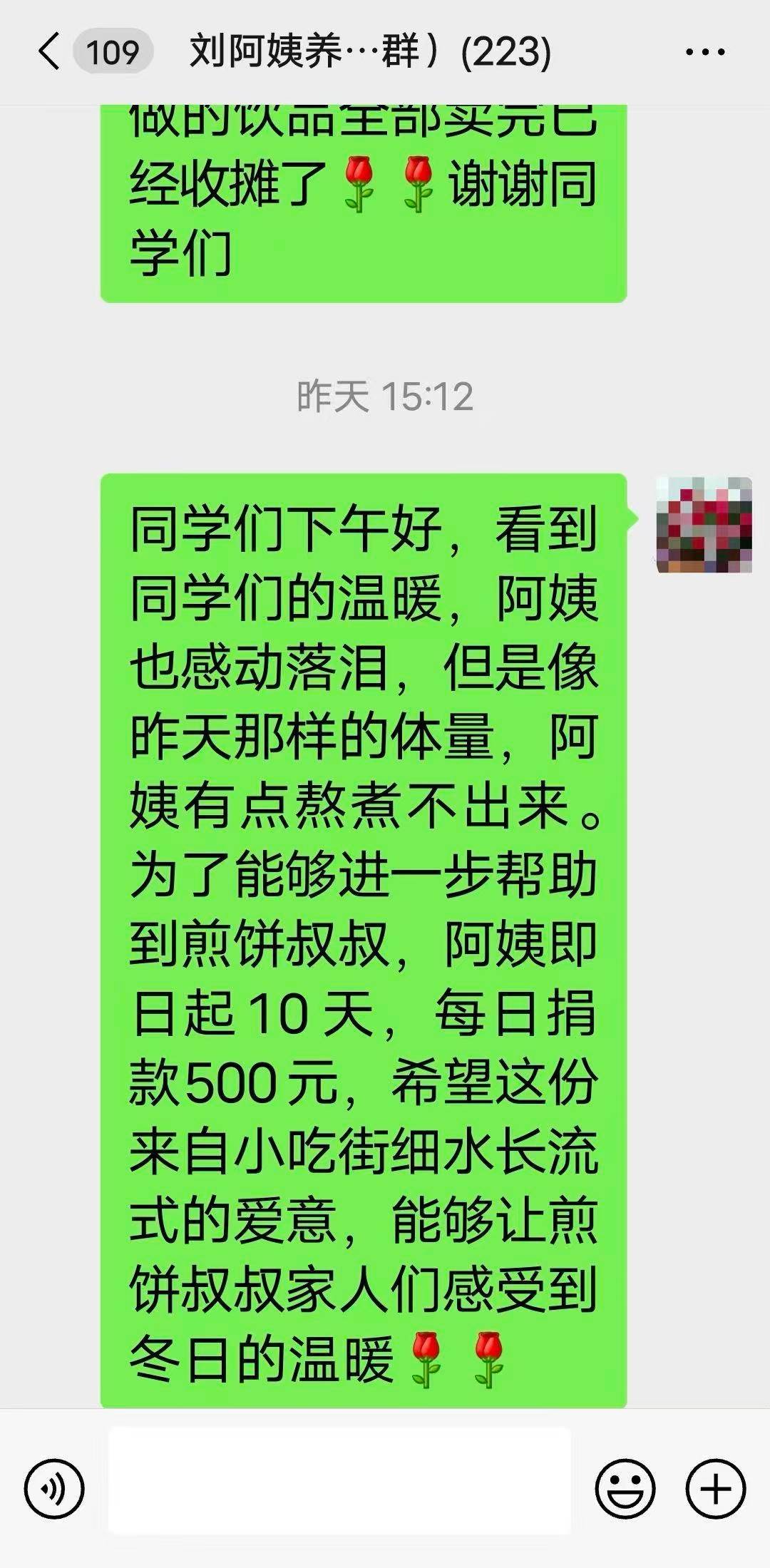Focus the message text field
Screen dimensions: 770x1568
(339, 1488)
